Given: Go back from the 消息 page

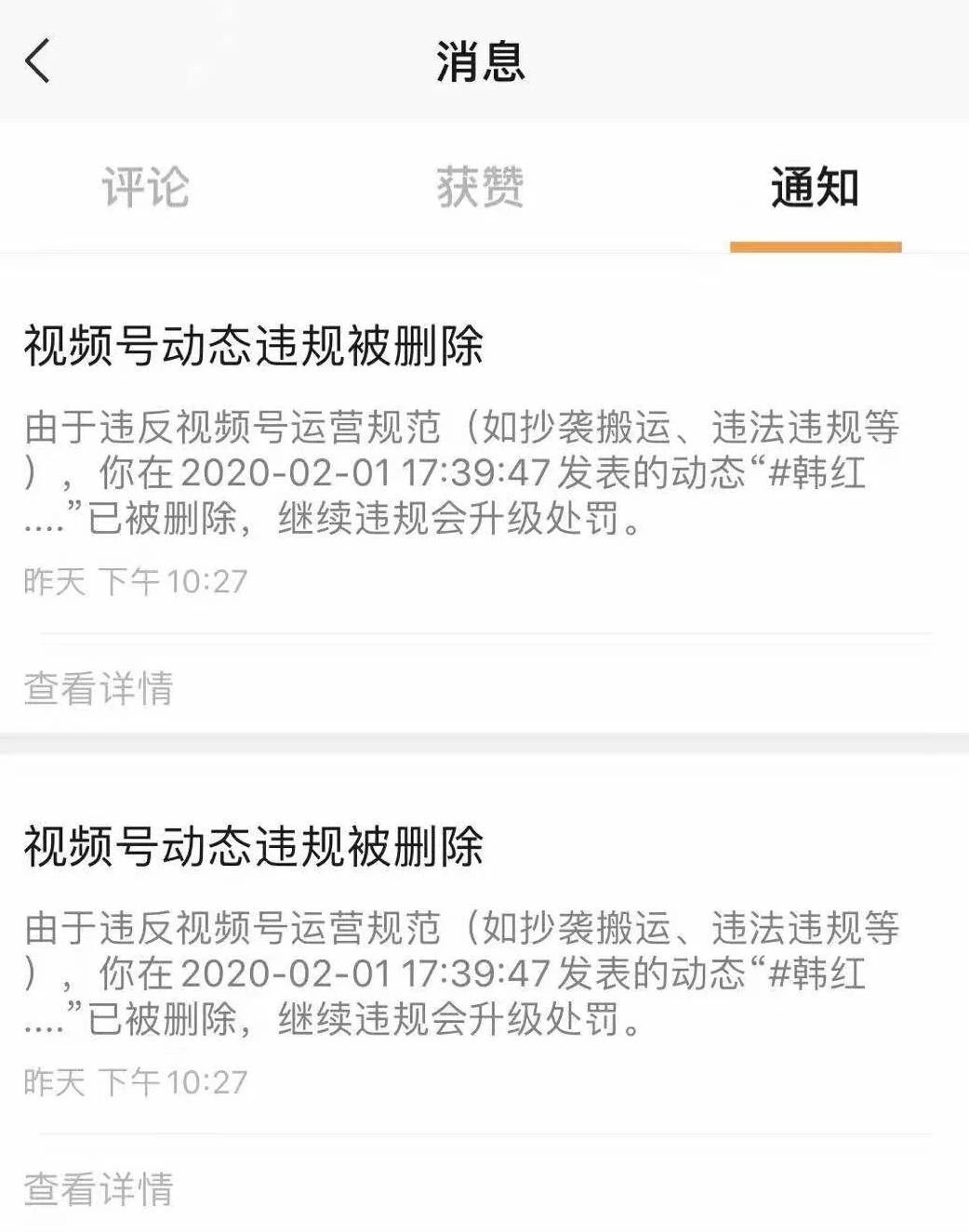Looking at the screenshot, I should (38, 62).
